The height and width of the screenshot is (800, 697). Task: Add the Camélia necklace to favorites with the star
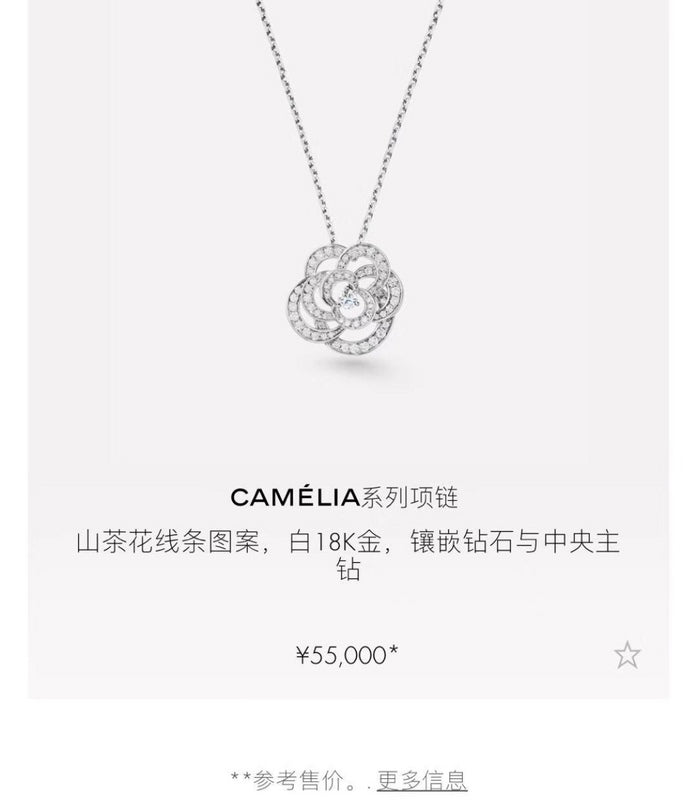click(627, 655)
